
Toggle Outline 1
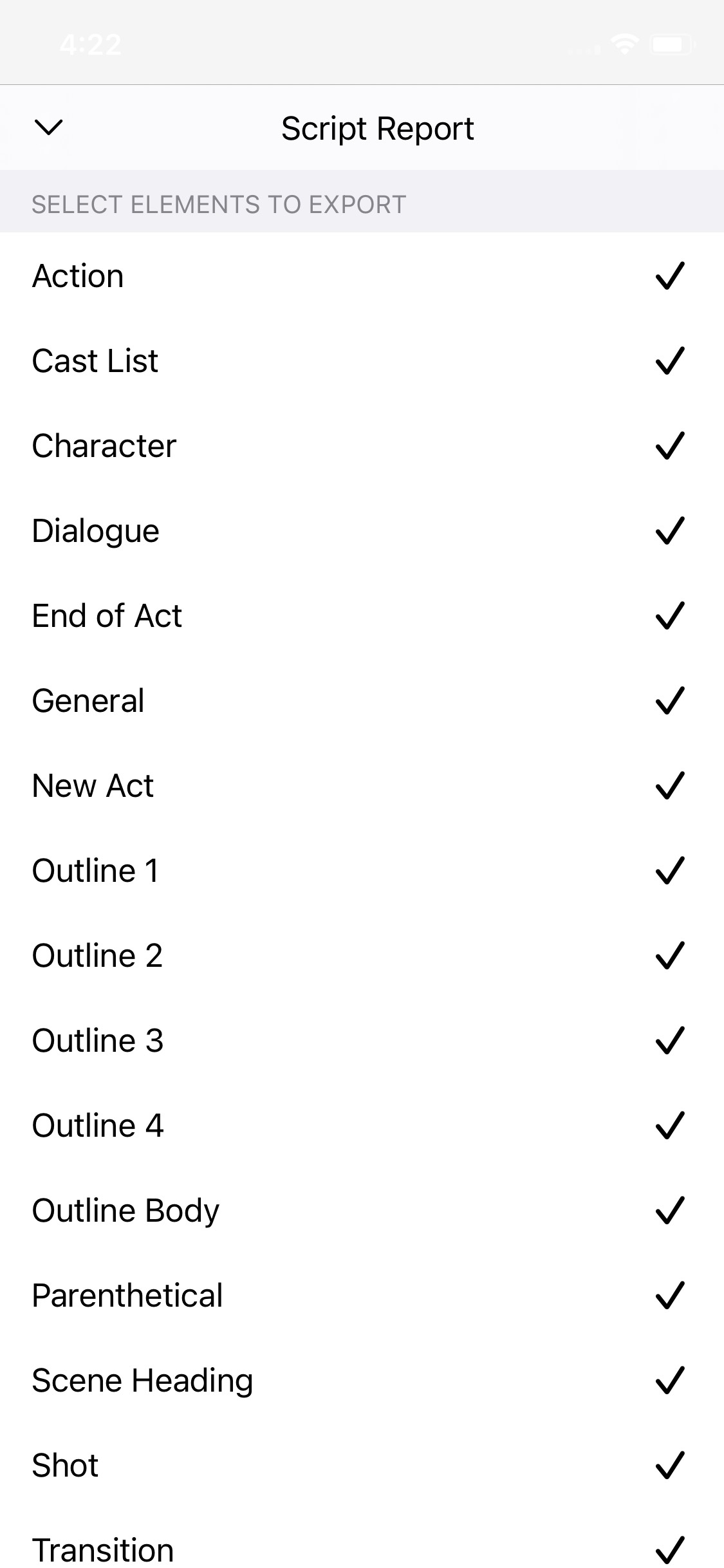pyautogui.click(x=362, y=870)
